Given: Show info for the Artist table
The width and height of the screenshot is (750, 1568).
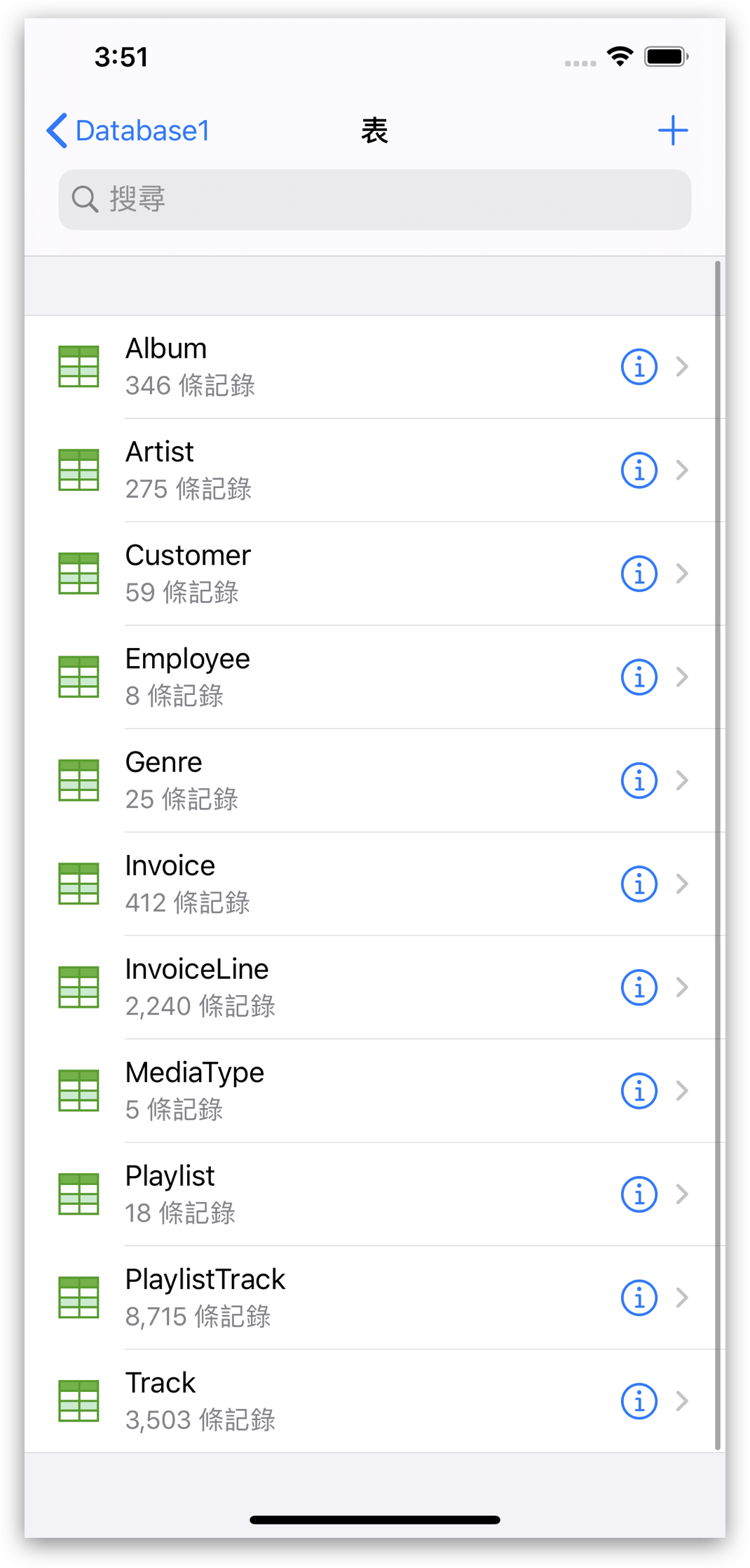Looking at the screenshot, I should [x=639, y=470].
